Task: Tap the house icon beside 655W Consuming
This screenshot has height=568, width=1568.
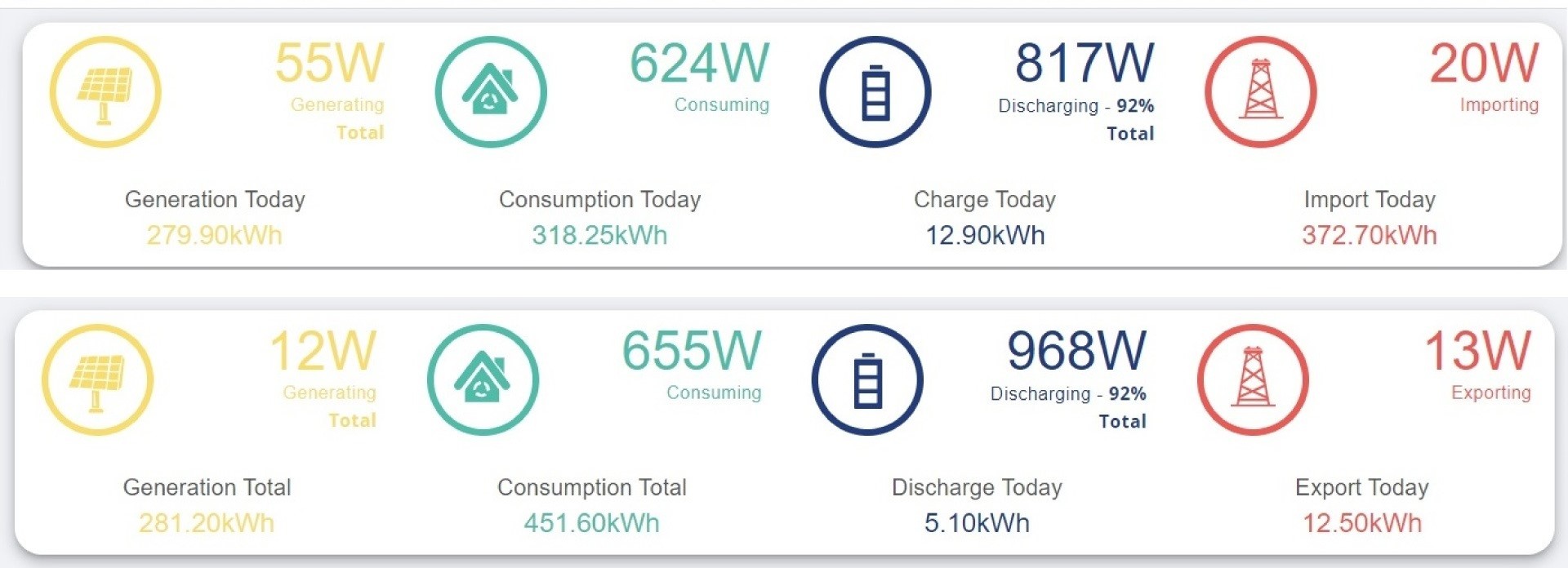Action: coord(483,379)
